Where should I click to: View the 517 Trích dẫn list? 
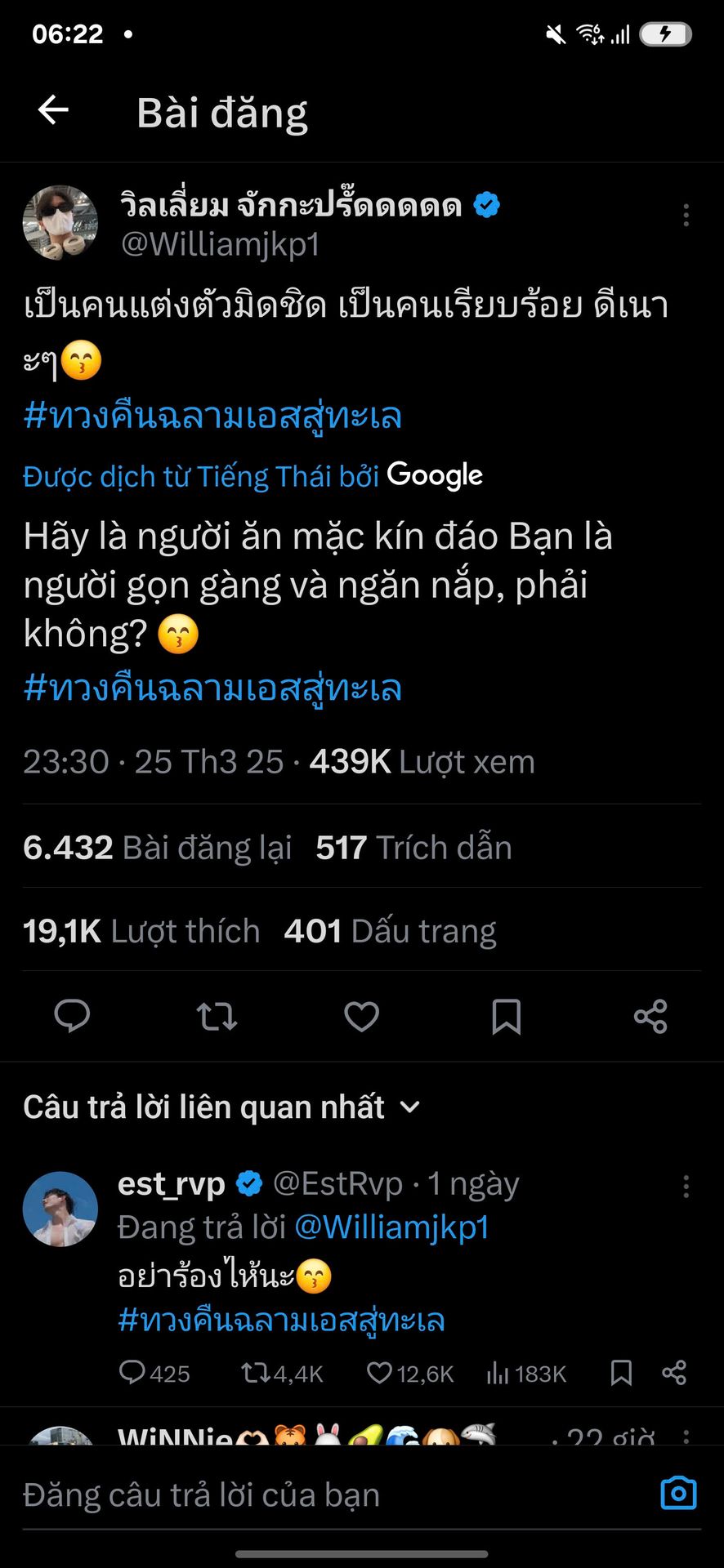[x=413, y=848]
